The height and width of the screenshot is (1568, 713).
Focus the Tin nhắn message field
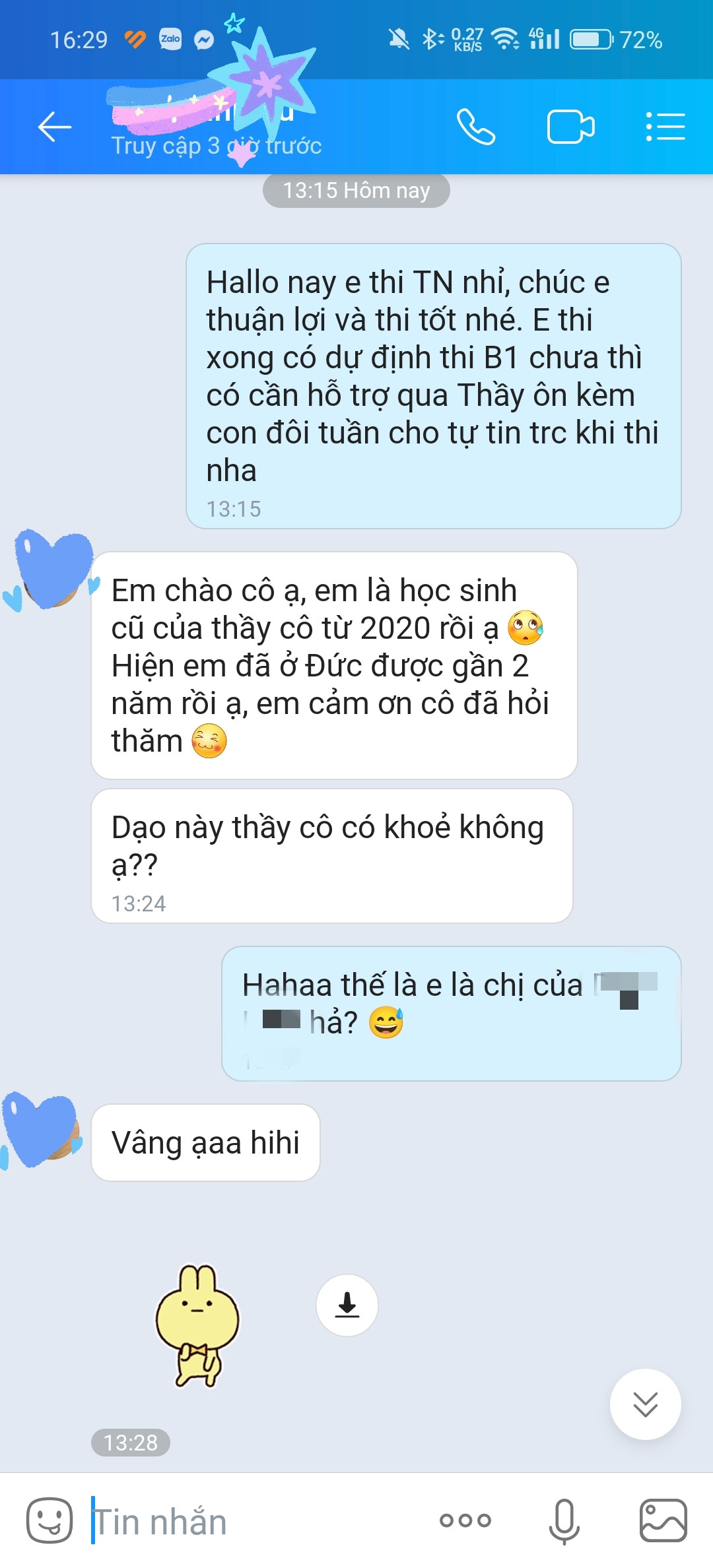coord(257,1522)
